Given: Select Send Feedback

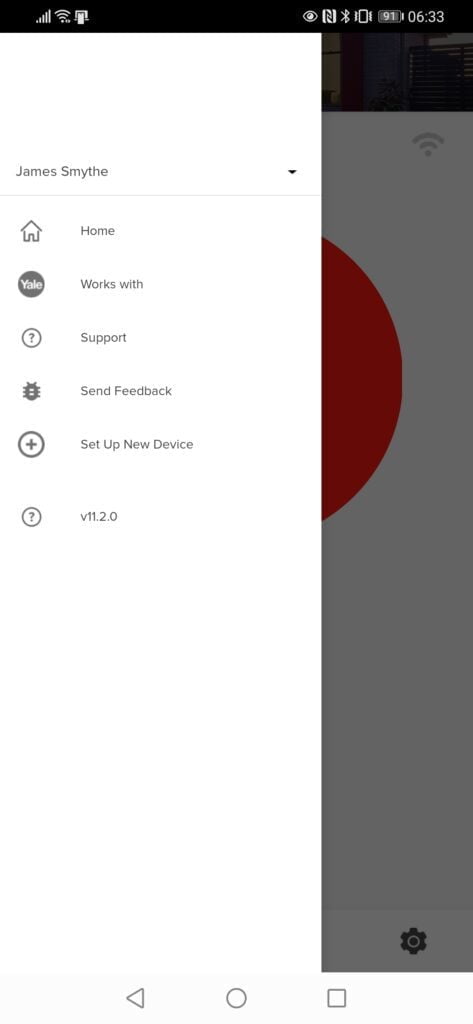Looking at the screenshot, I should [x=160, y=391].
